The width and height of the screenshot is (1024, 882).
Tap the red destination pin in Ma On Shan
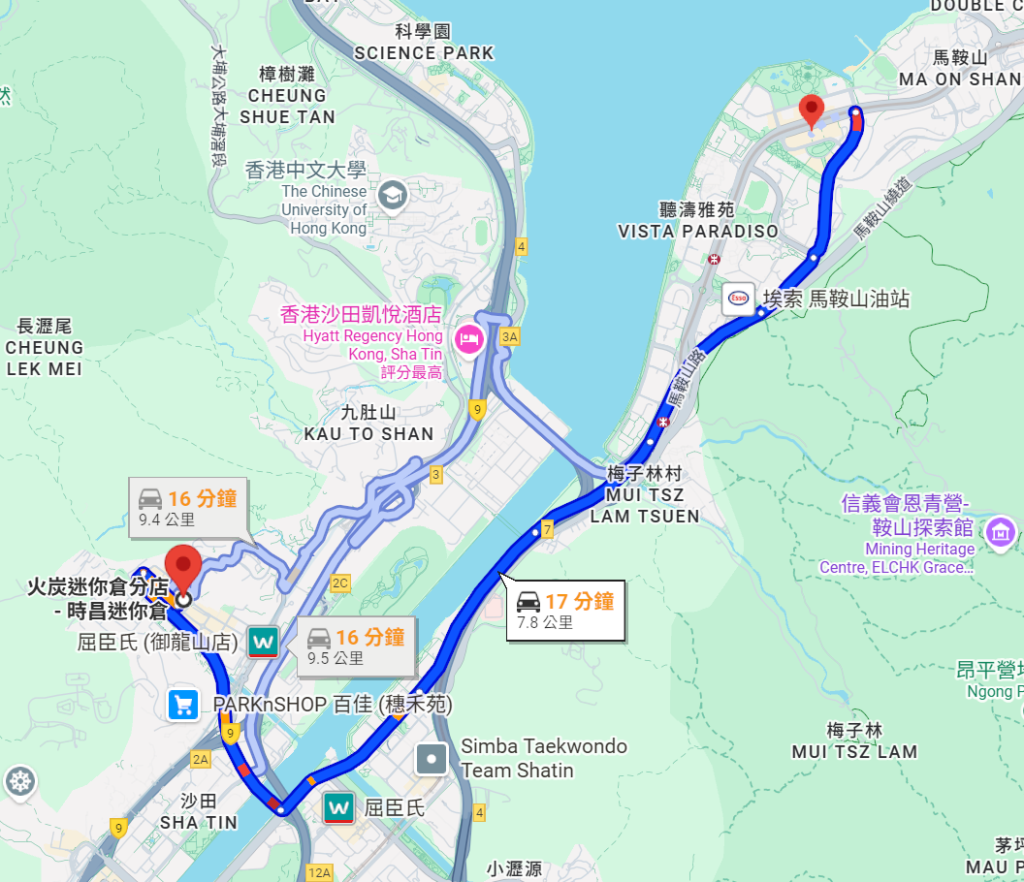point(811,110)
